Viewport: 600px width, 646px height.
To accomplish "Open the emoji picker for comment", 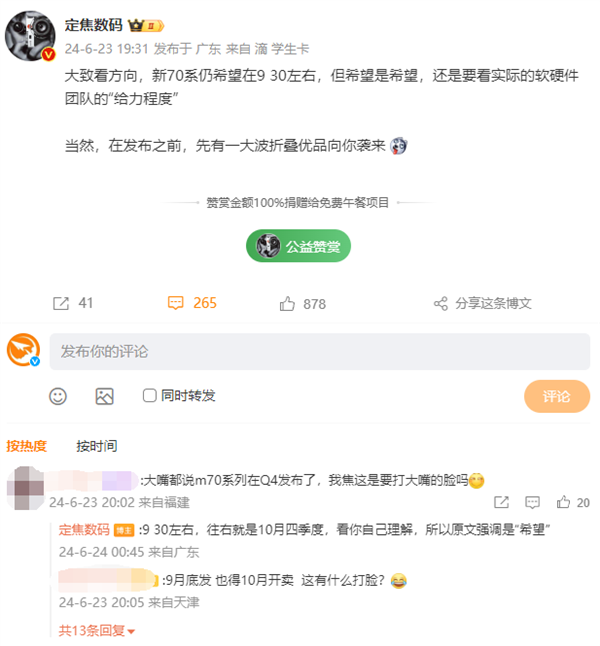I will 58,396.
